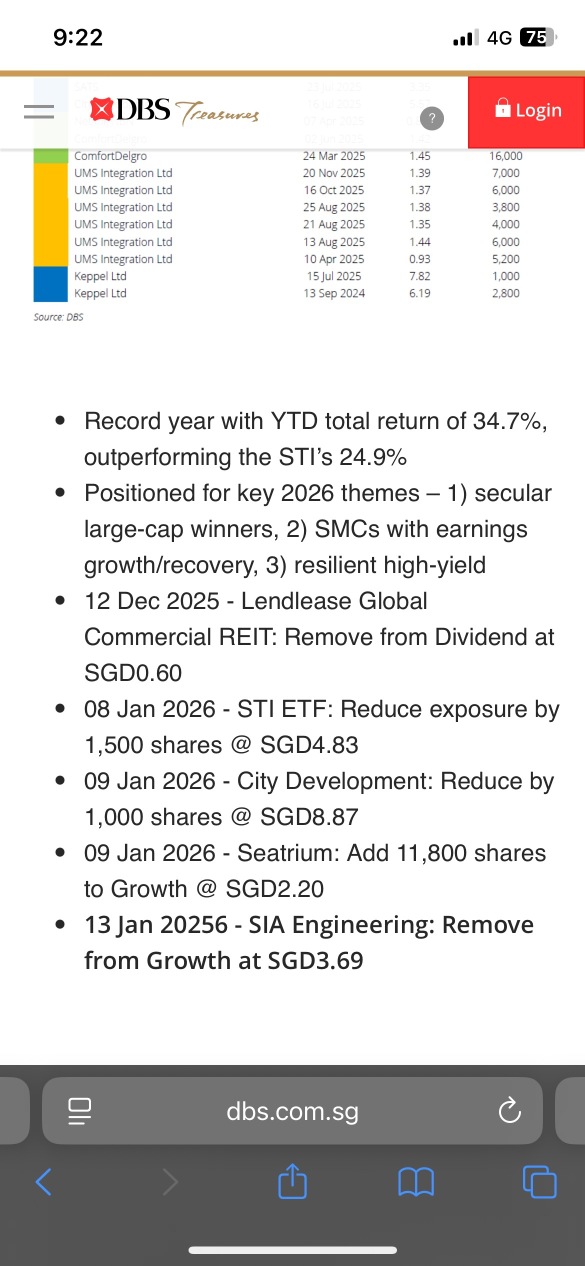Reload the page
This screenshot has height=1266, width=585.
pyautogui.click(x=509, y=1110)
